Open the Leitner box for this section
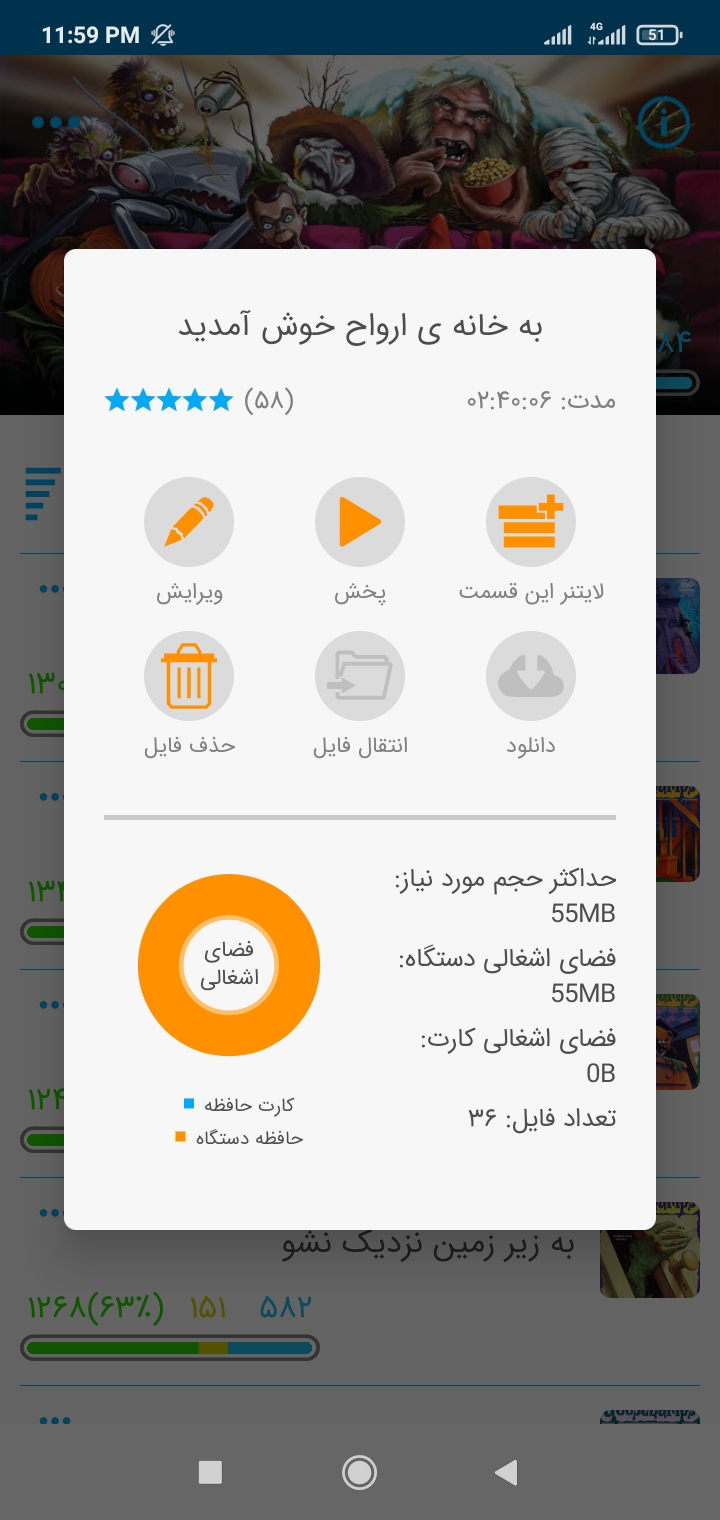The height and width of the screenshot is (1520, 720). [531, 522]
